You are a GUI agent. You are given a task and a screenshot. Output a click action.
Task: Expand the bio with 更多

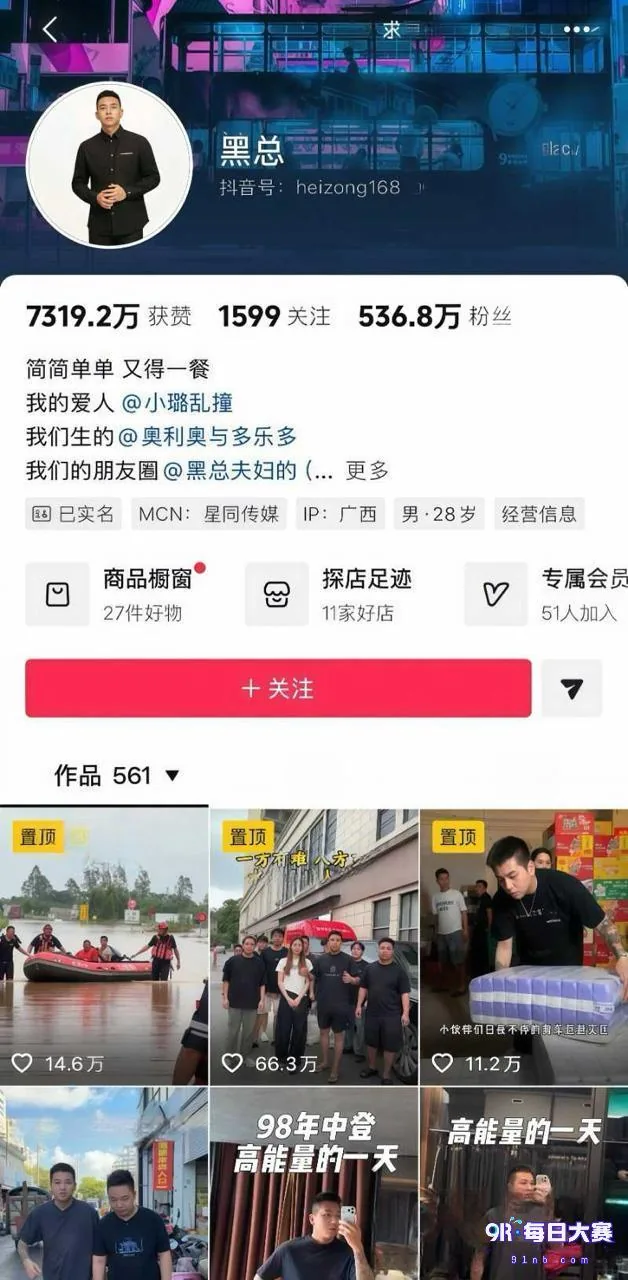point(367,471)
